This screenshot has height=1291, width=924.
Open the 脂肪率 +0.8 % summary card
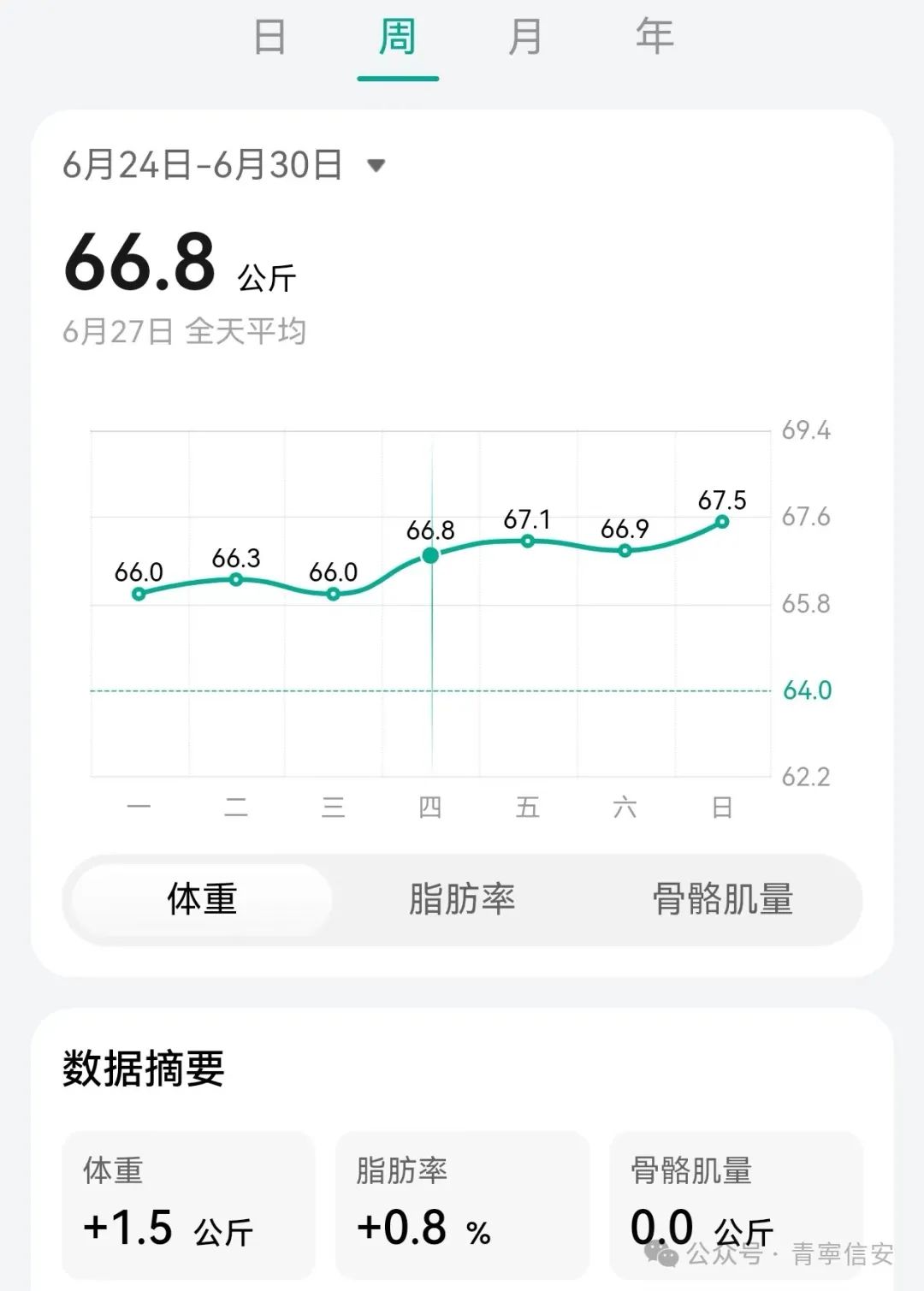[x=462, y=1204]
